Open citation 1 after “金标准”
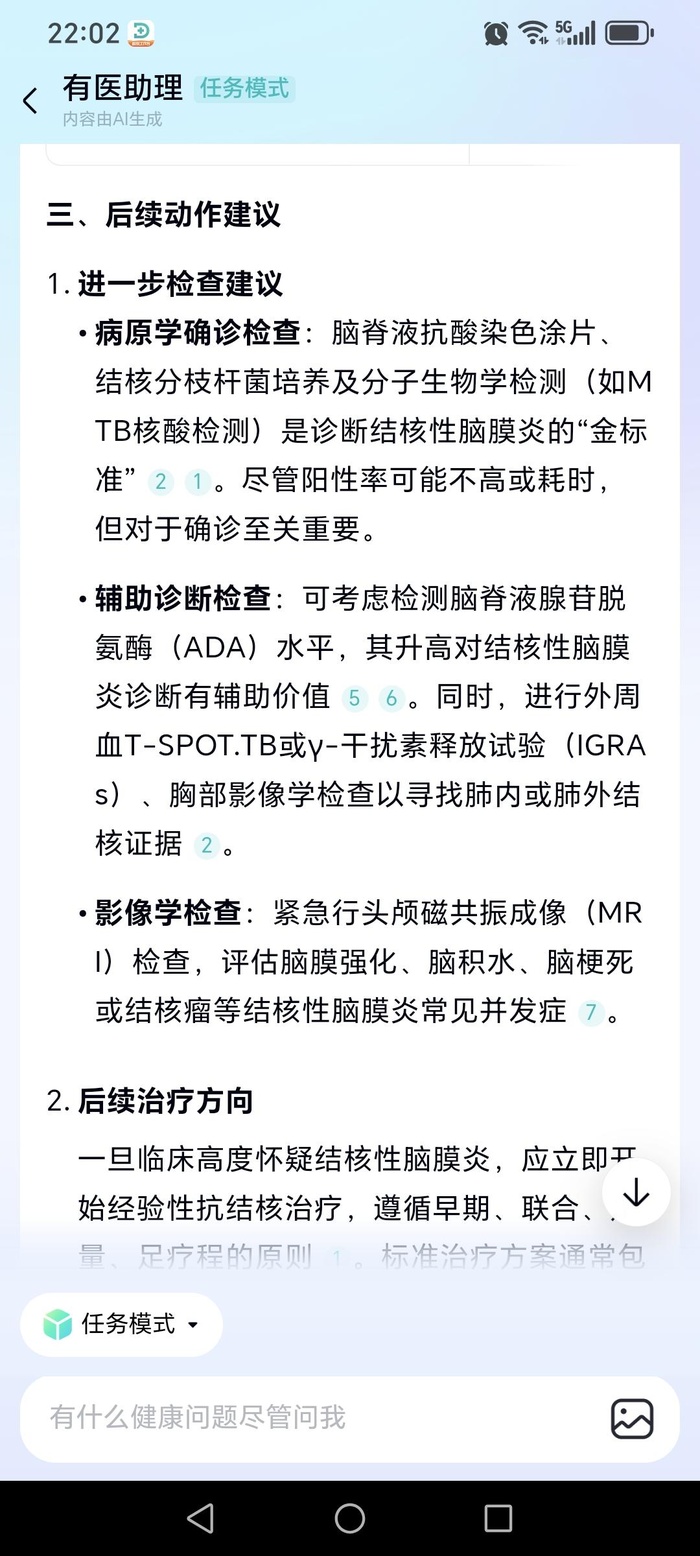The image size is (700, 1556). pyautogui.click(x=197, y=482)
